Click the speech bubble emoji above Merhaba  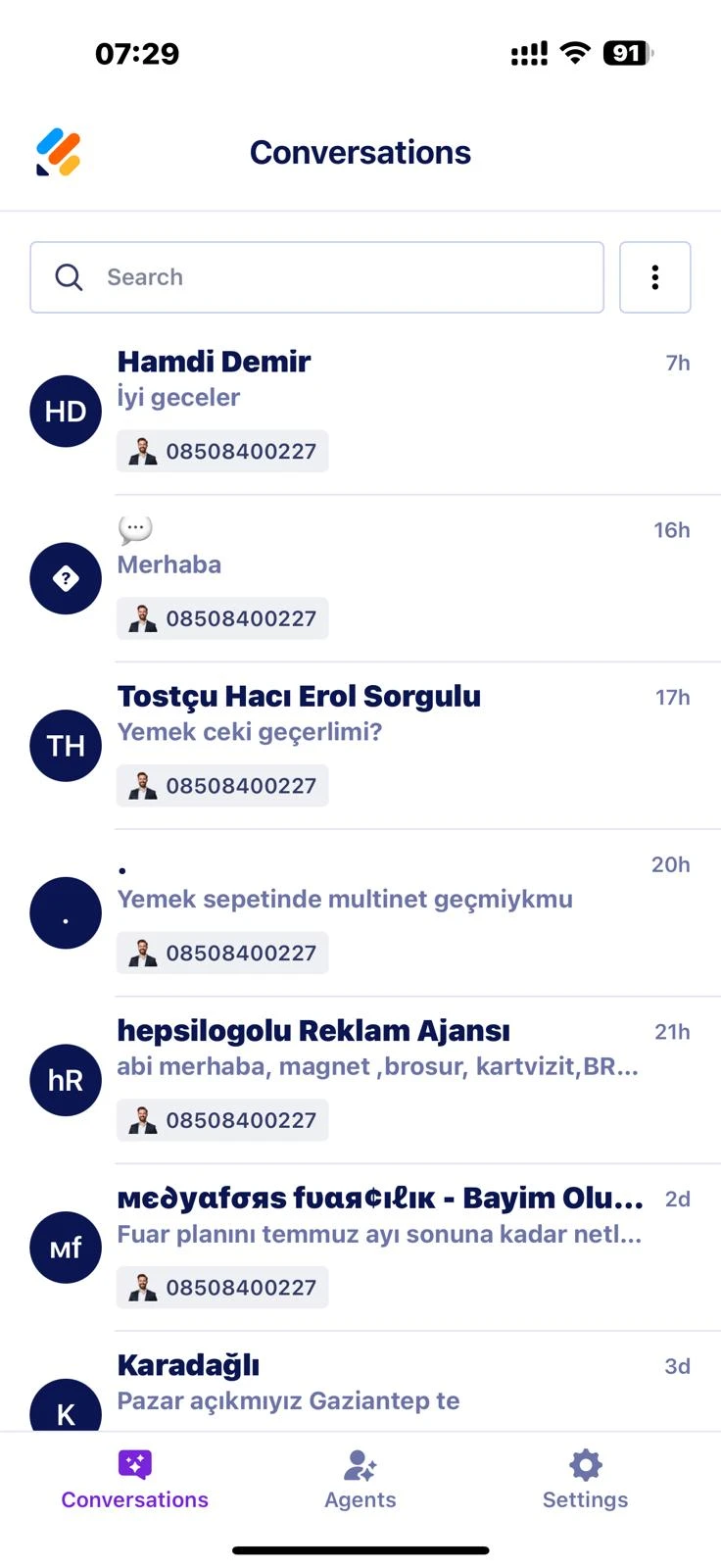coord(134,529)
